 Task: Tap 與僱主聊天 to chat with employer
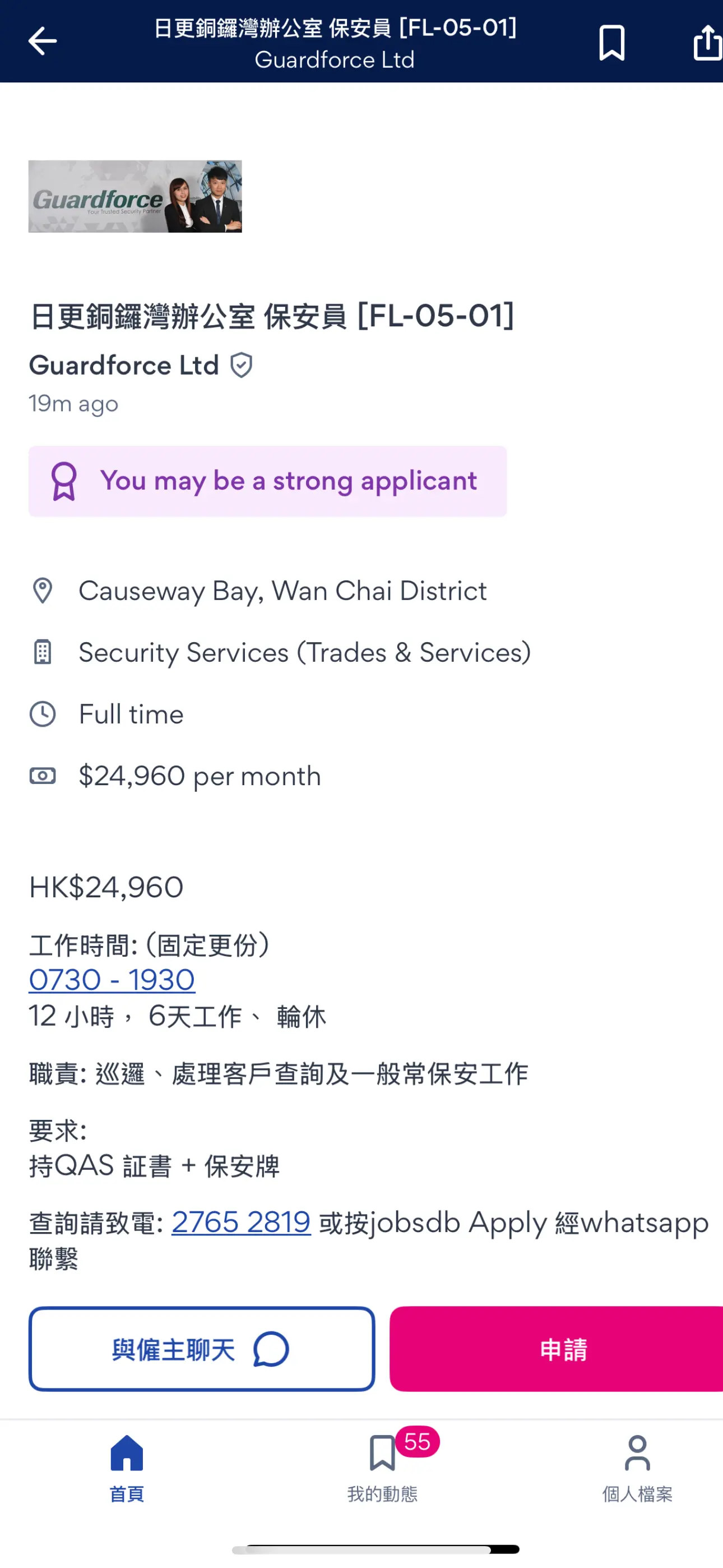[x=201, y=1349]
